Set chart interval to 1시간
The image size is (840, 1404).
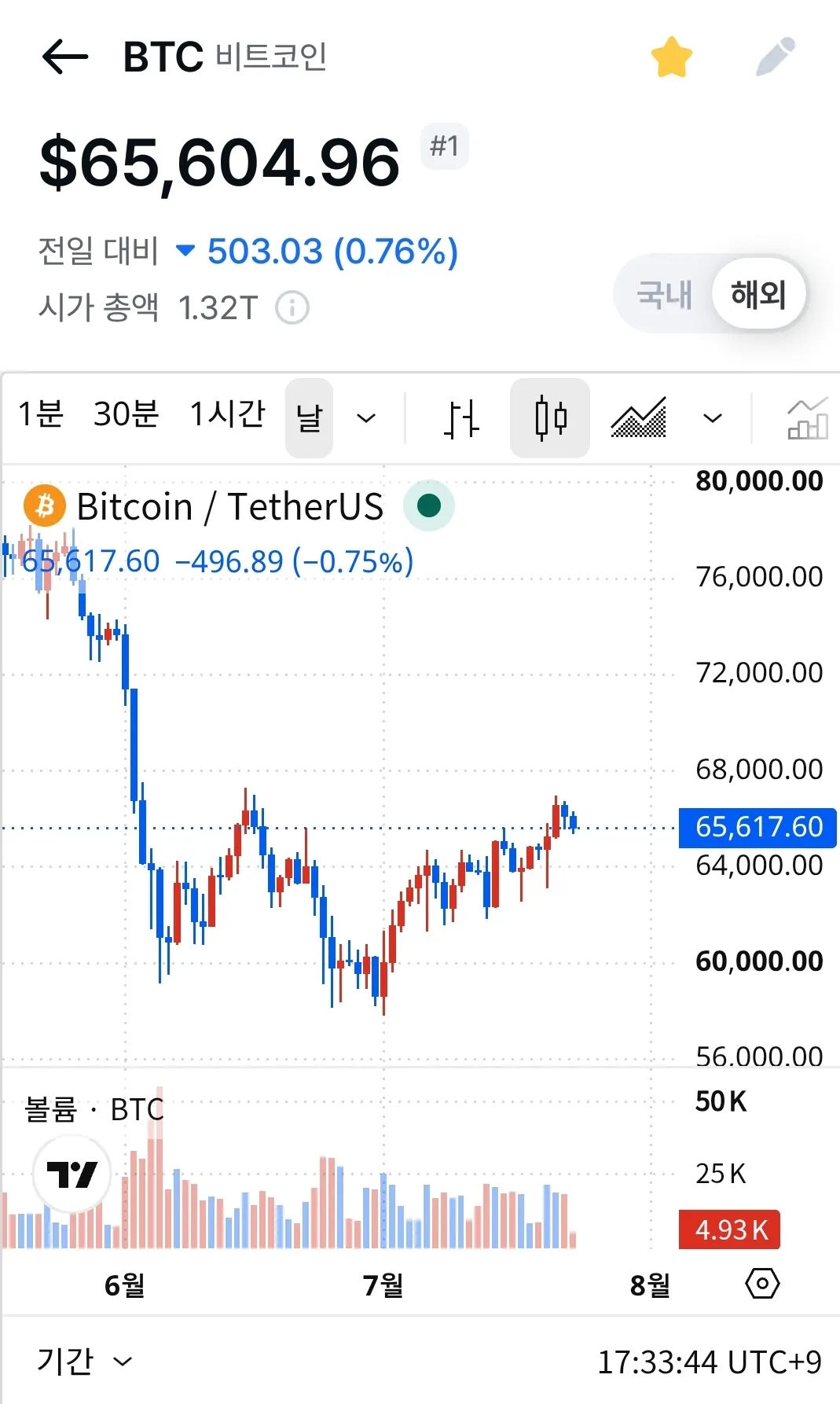[x=228, y=414]
